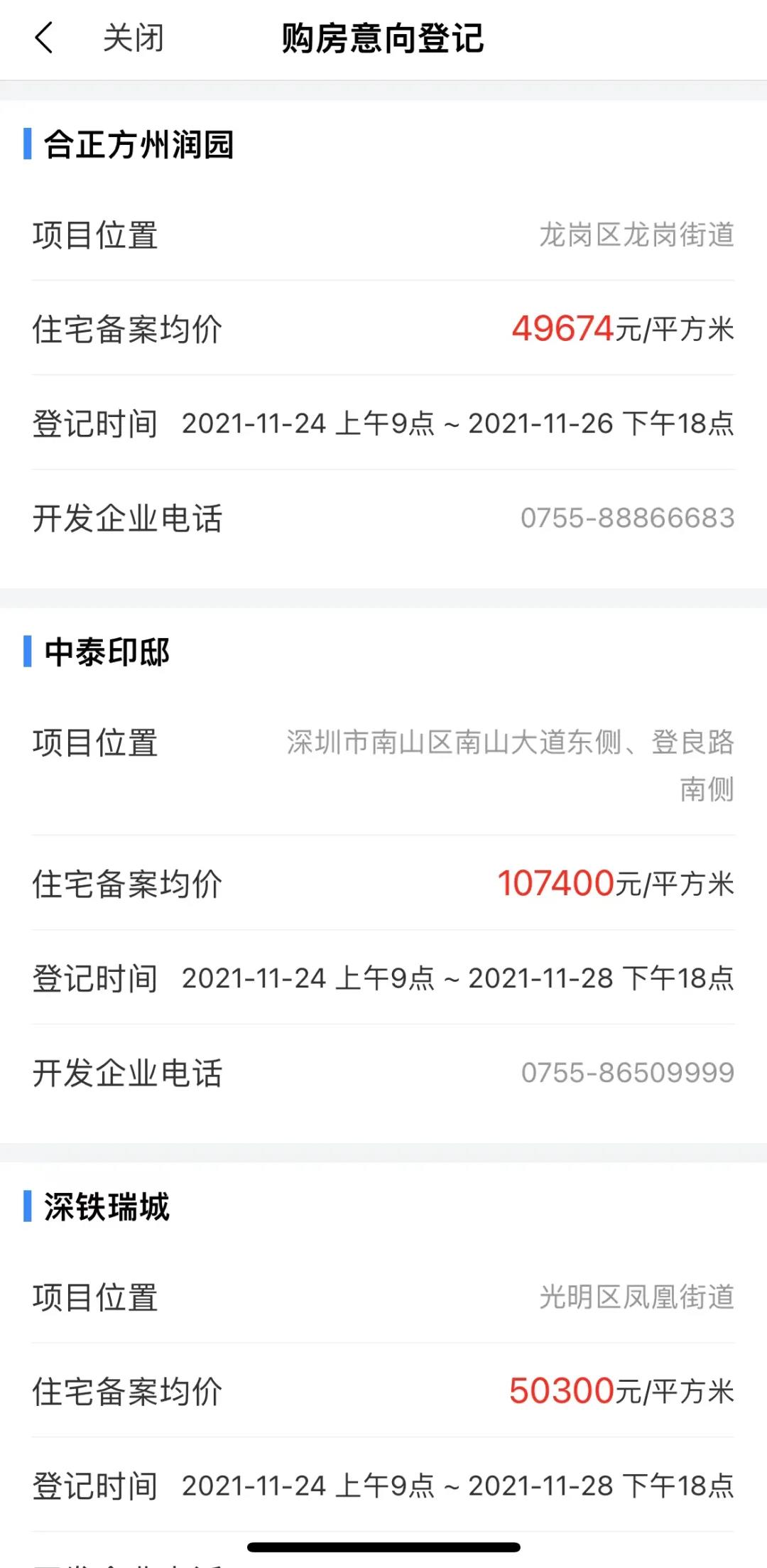Close the page with 关闭
The height and width of the screenshot is (1568, 767).
point(133,38)
